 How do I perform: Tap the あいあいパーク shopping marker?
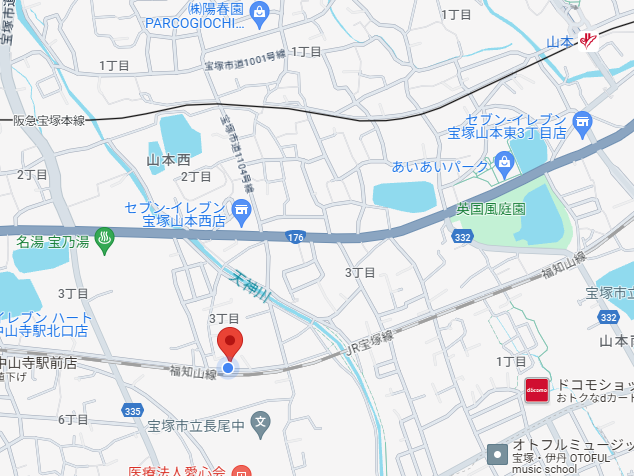pos(503,163)
